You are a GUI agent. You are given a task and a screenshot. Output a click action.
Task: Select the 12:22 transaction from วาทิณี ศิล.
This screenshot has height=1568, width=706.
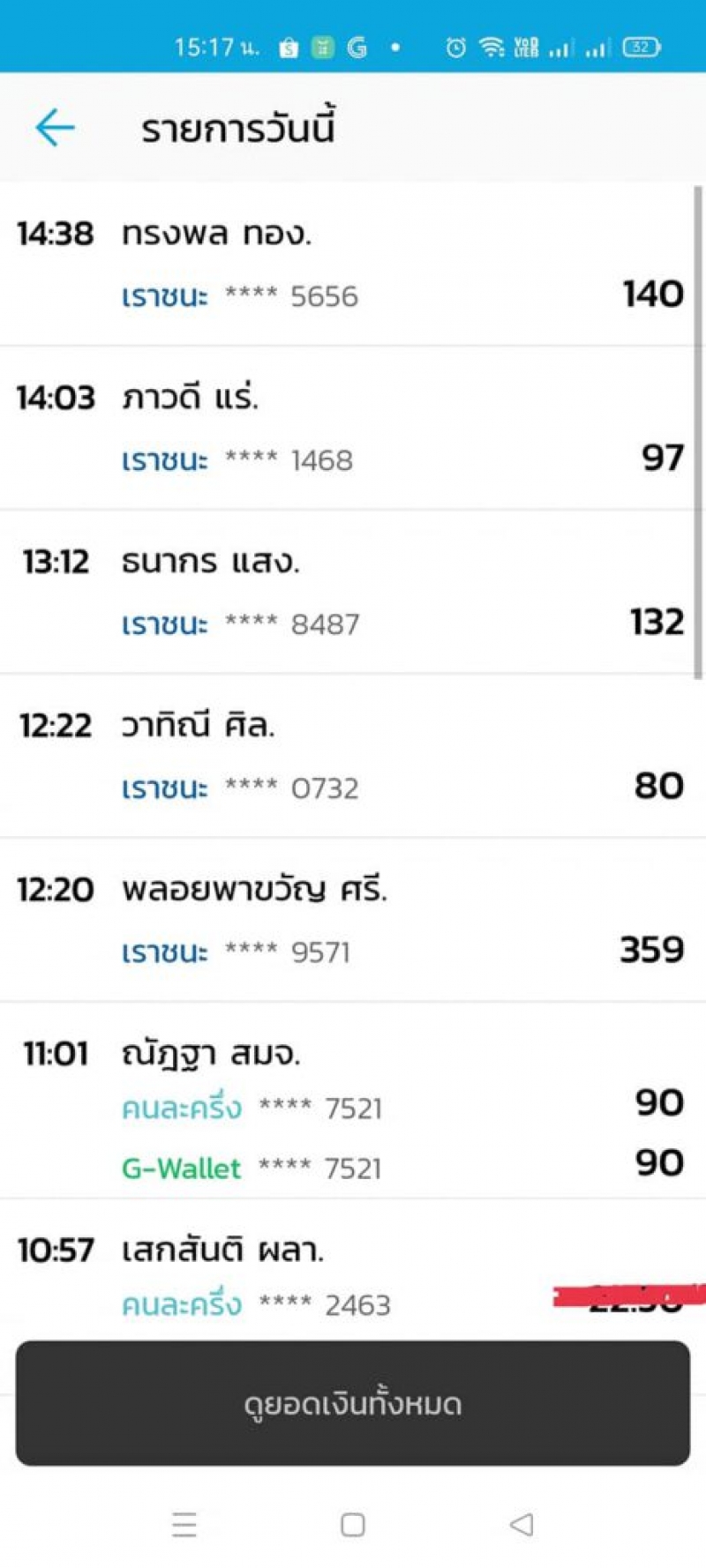(353, 756)
